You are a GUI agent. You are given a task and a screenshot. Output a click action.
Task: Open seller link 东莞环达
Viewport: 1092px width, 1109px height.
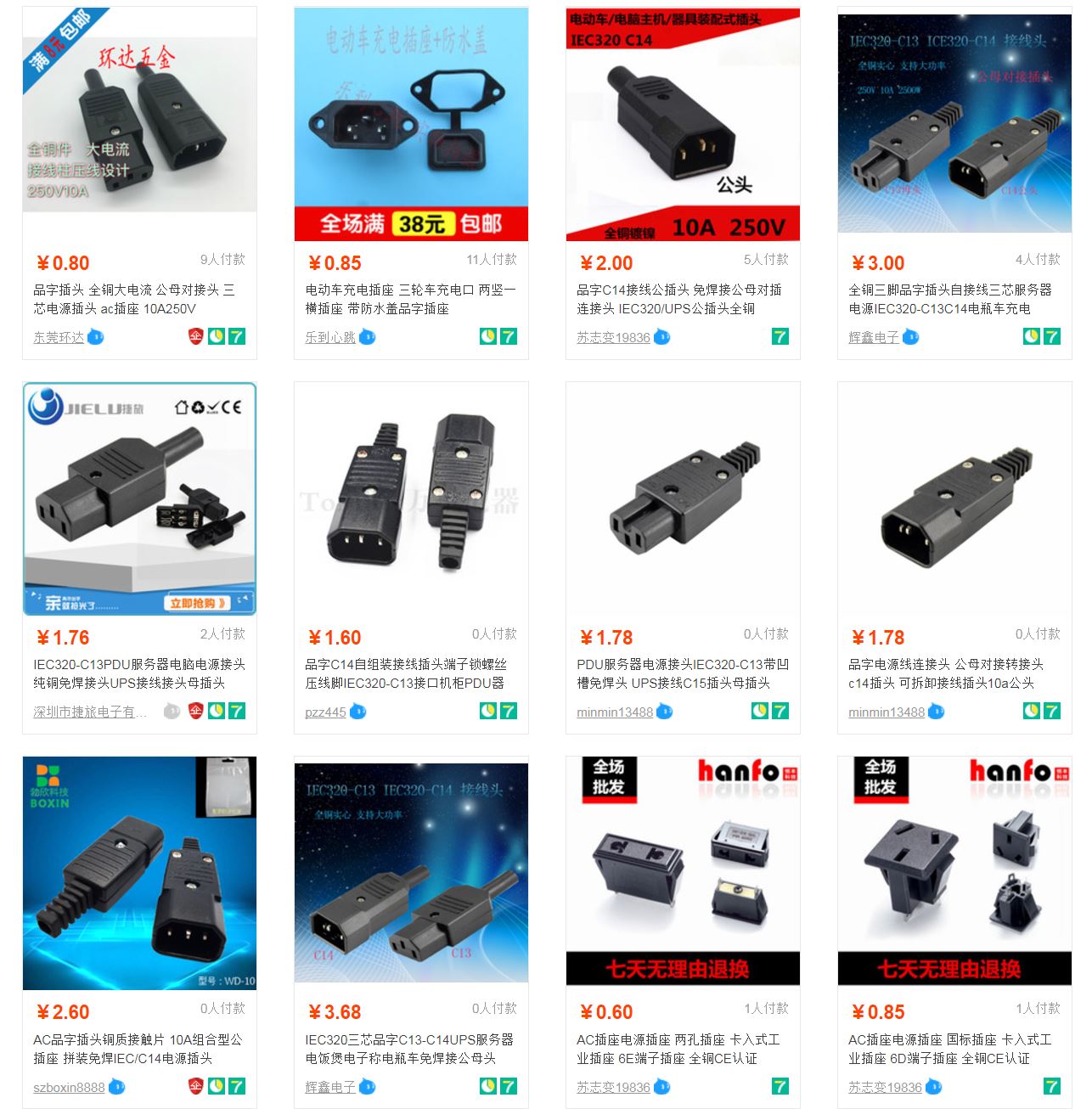tap(59, 337)
